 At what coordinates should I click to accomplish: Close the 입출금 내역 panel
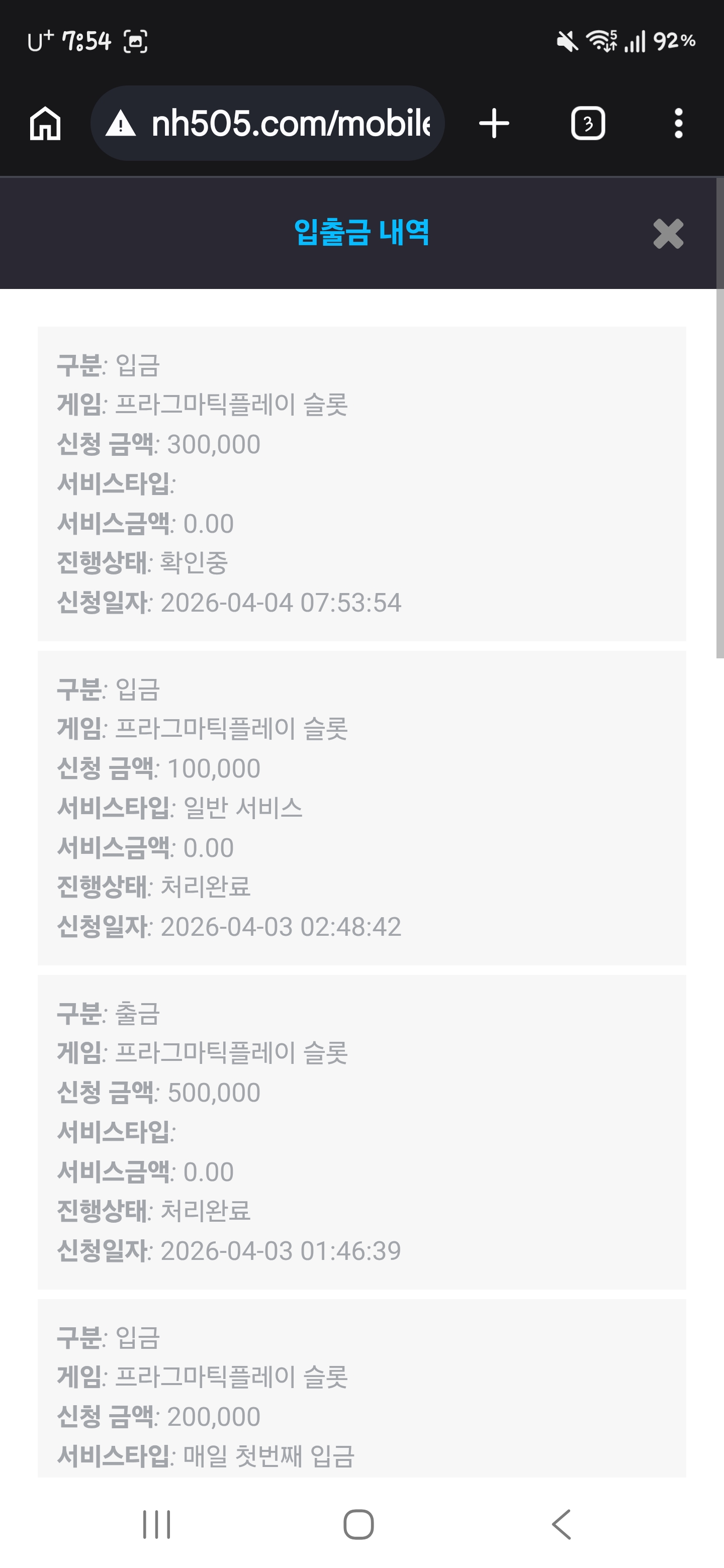click(668, 234)
